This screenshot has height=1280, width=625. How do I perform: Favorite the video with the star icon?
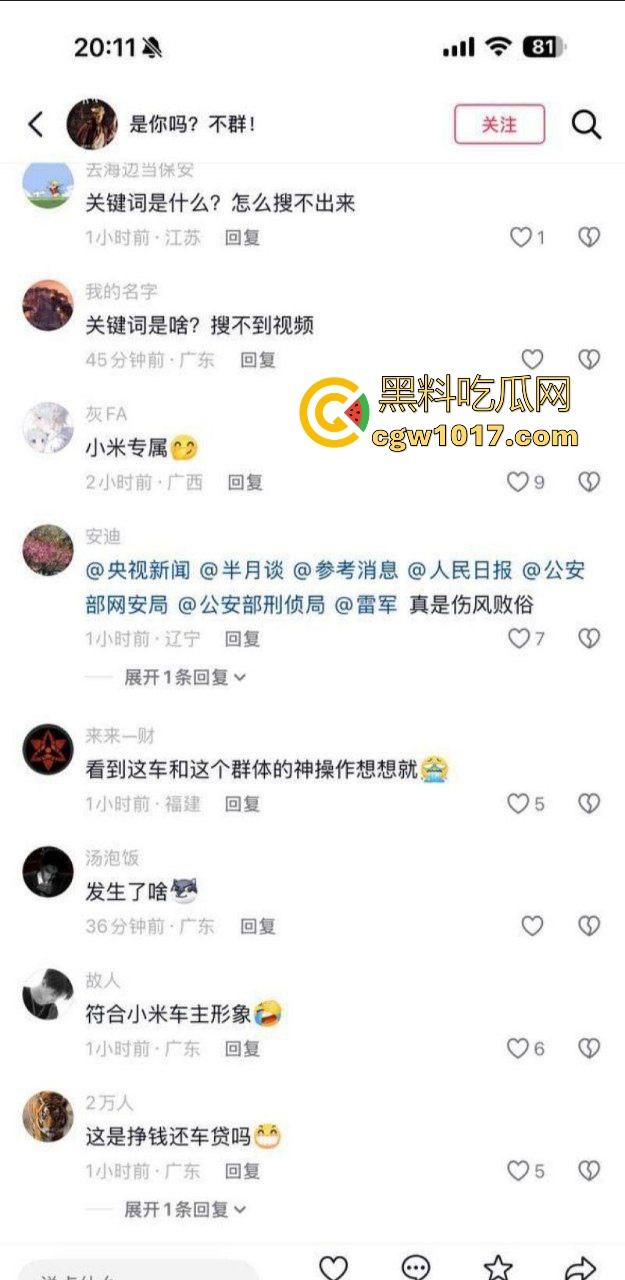pyautogui.click(x=498, y=1266)
